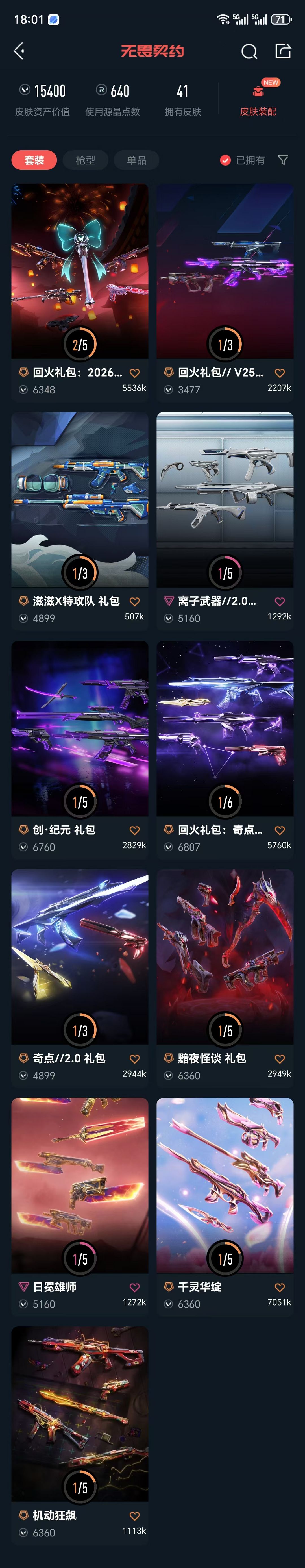305x1568 pixels.
Task: Tap the heart on 机动狂飙
Action: pos(134,1516)
